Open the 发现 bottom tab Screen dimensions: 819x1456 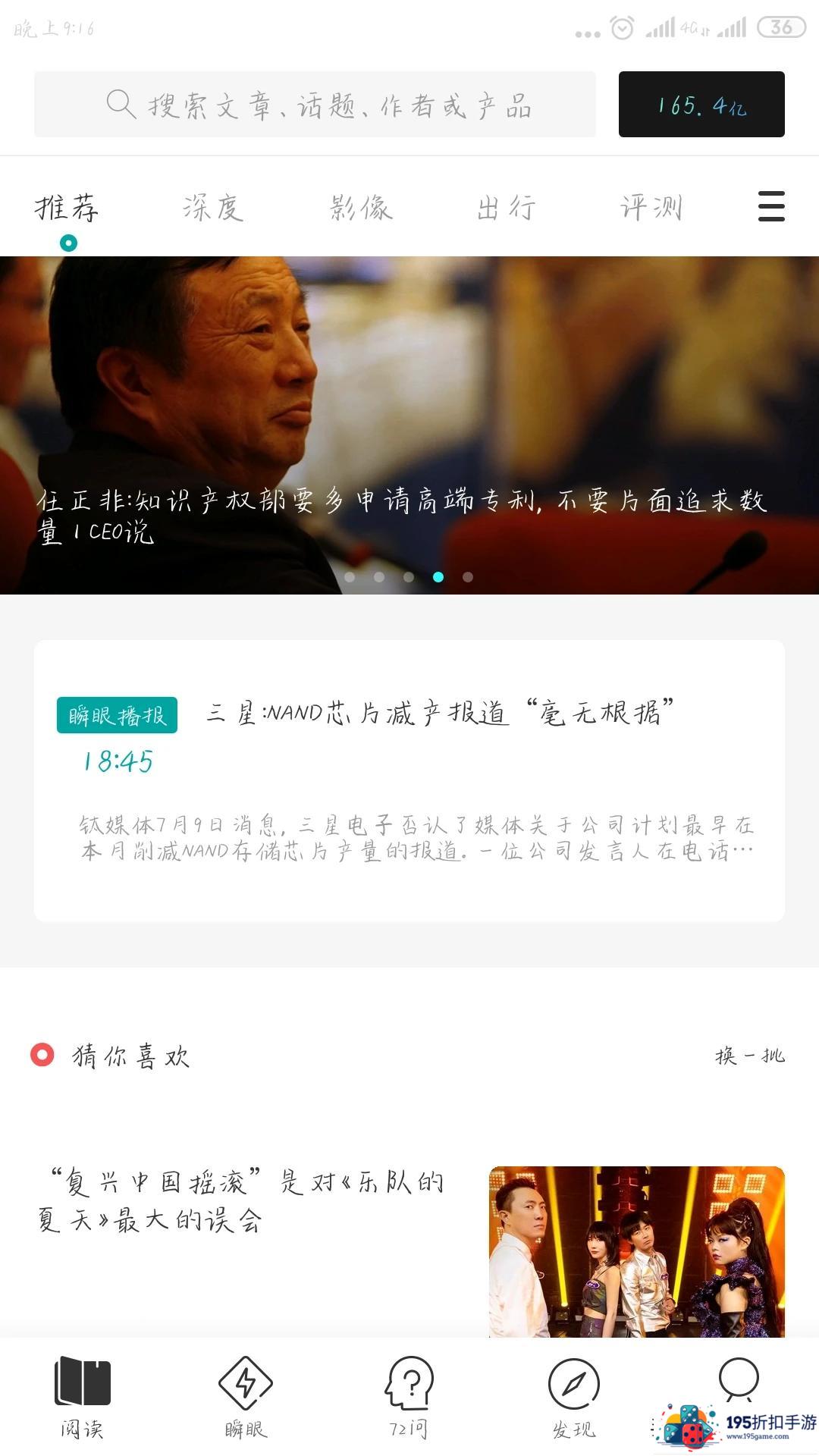(x=573, y=1397)
